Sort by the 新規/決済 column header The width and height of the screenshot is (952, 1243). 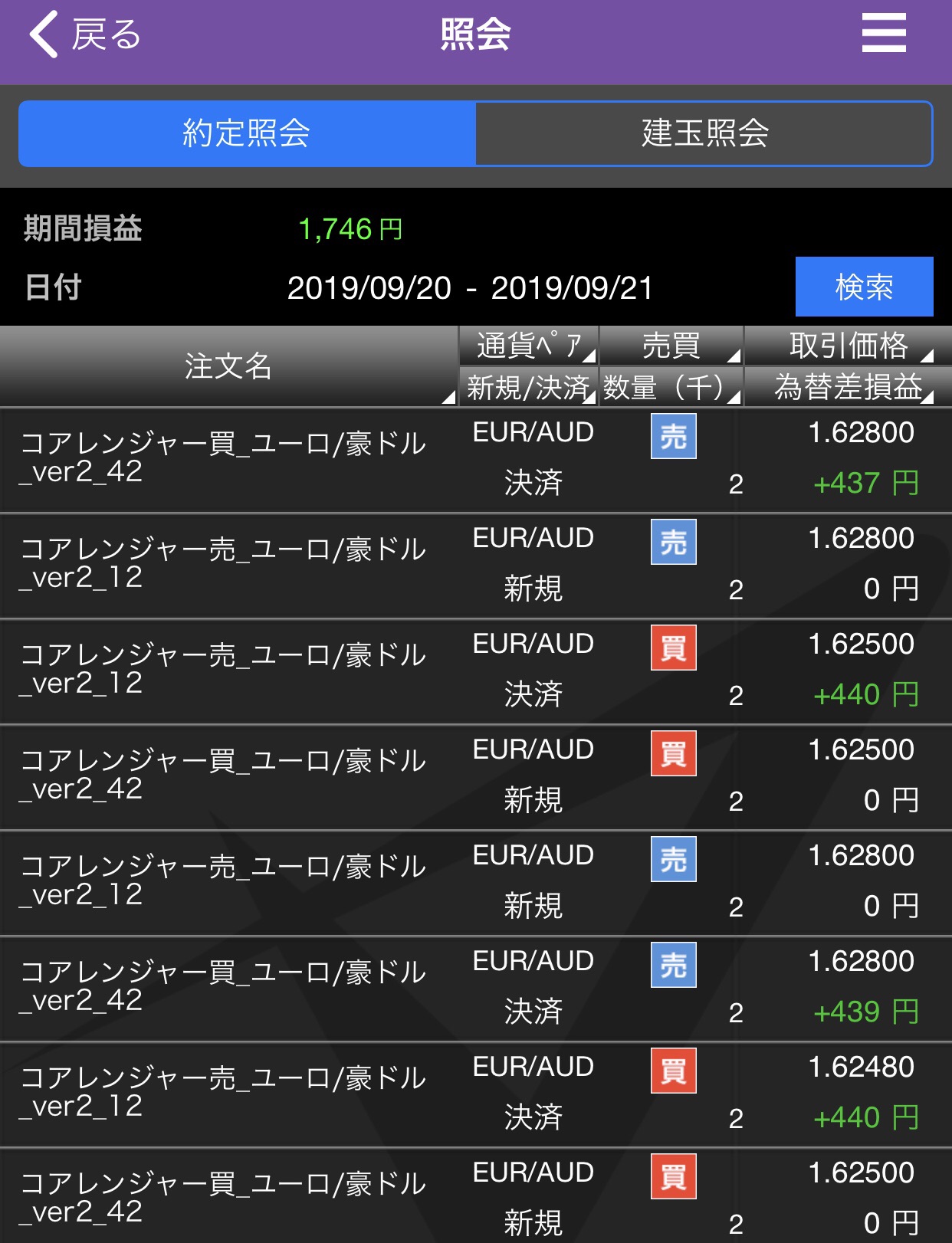(x=529, y=387)
